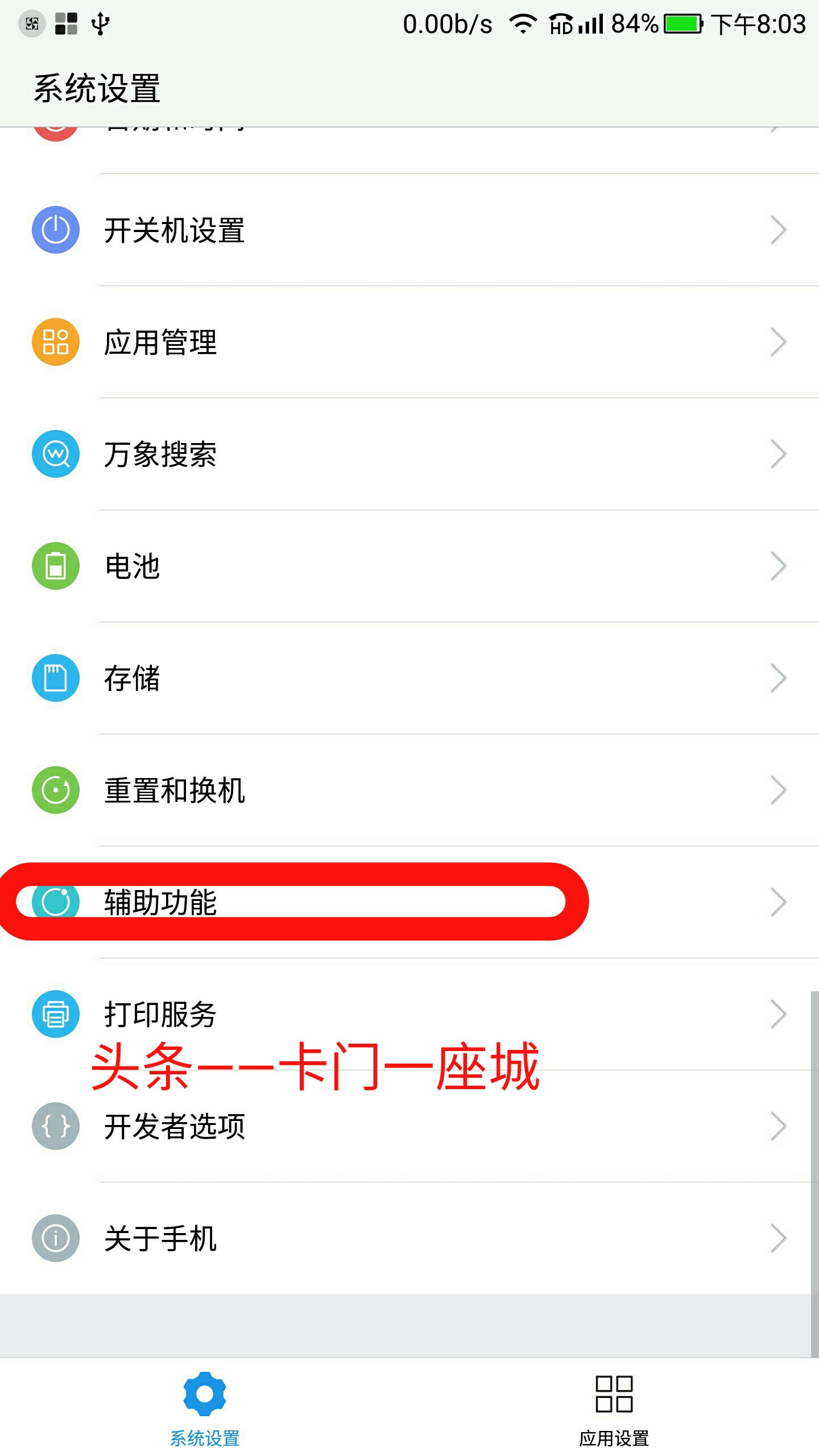Select the 重置和换机 reset icon
819x1456 pixels.
coord(55,789)
